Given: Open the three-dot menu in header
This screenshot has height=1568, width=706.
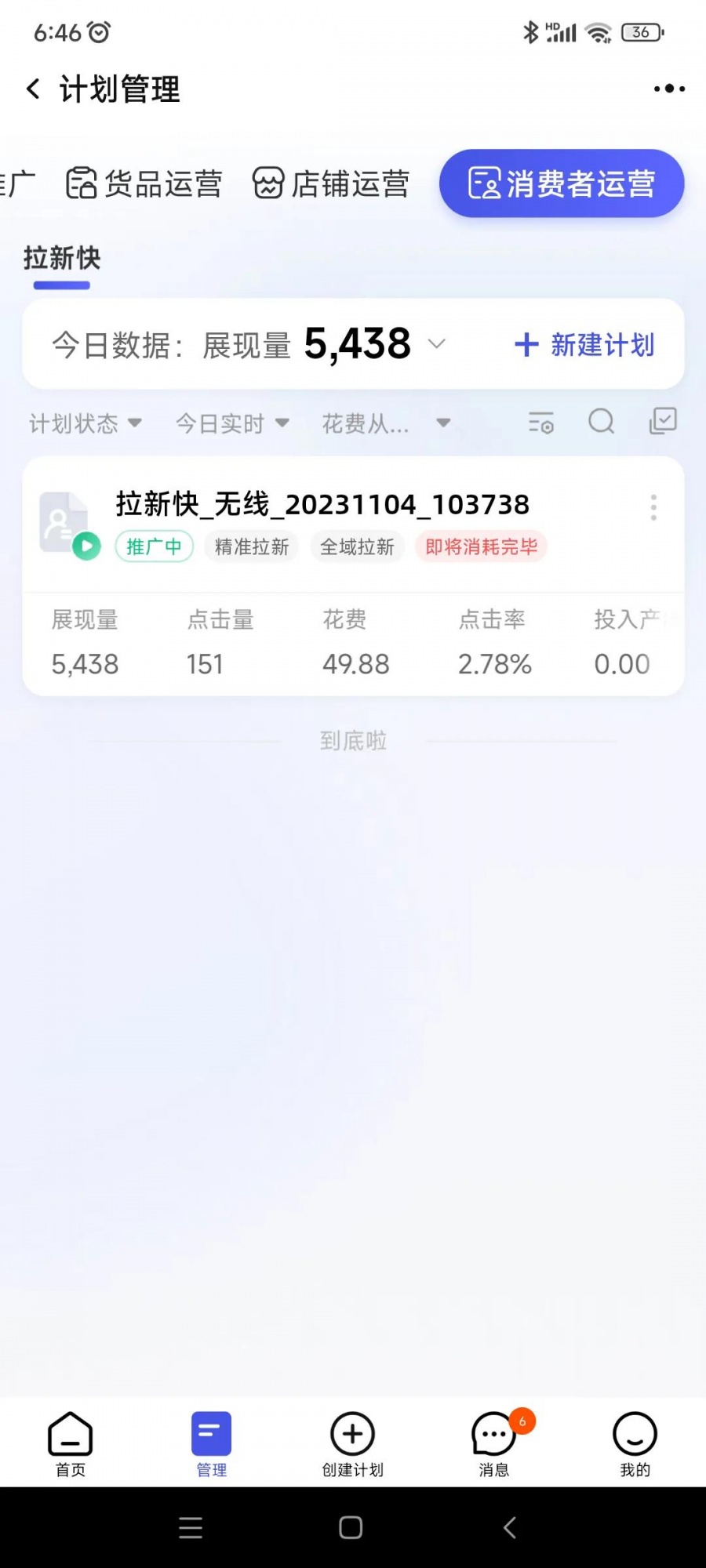Looking at the screenshot, I should tap(669, 89).
